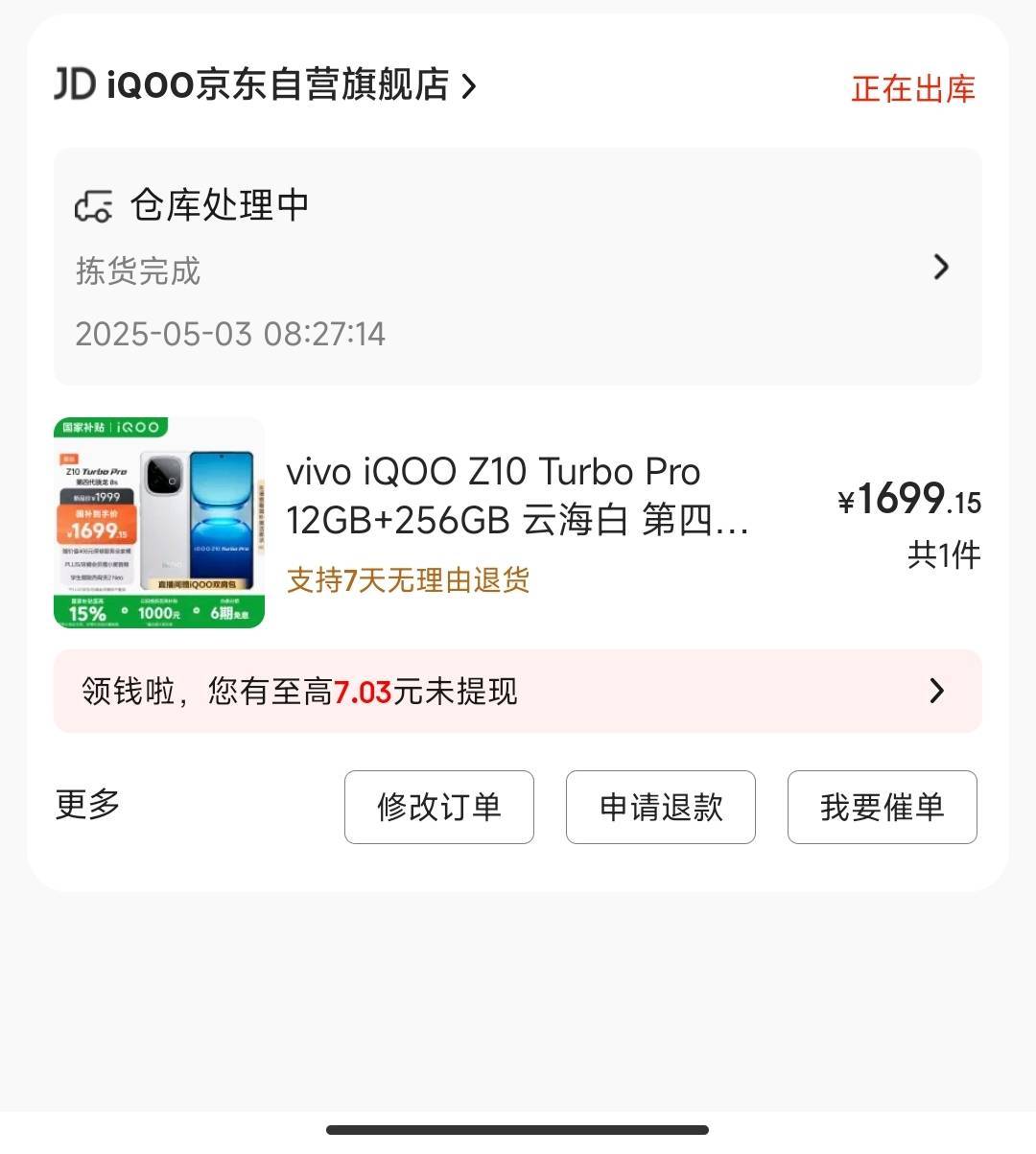Image resolution: width=1036 pixels, height=1154 pixels.
Task: Open vivo iQOO Z10 Turbo Pro order item
Action: pos(518,497)
